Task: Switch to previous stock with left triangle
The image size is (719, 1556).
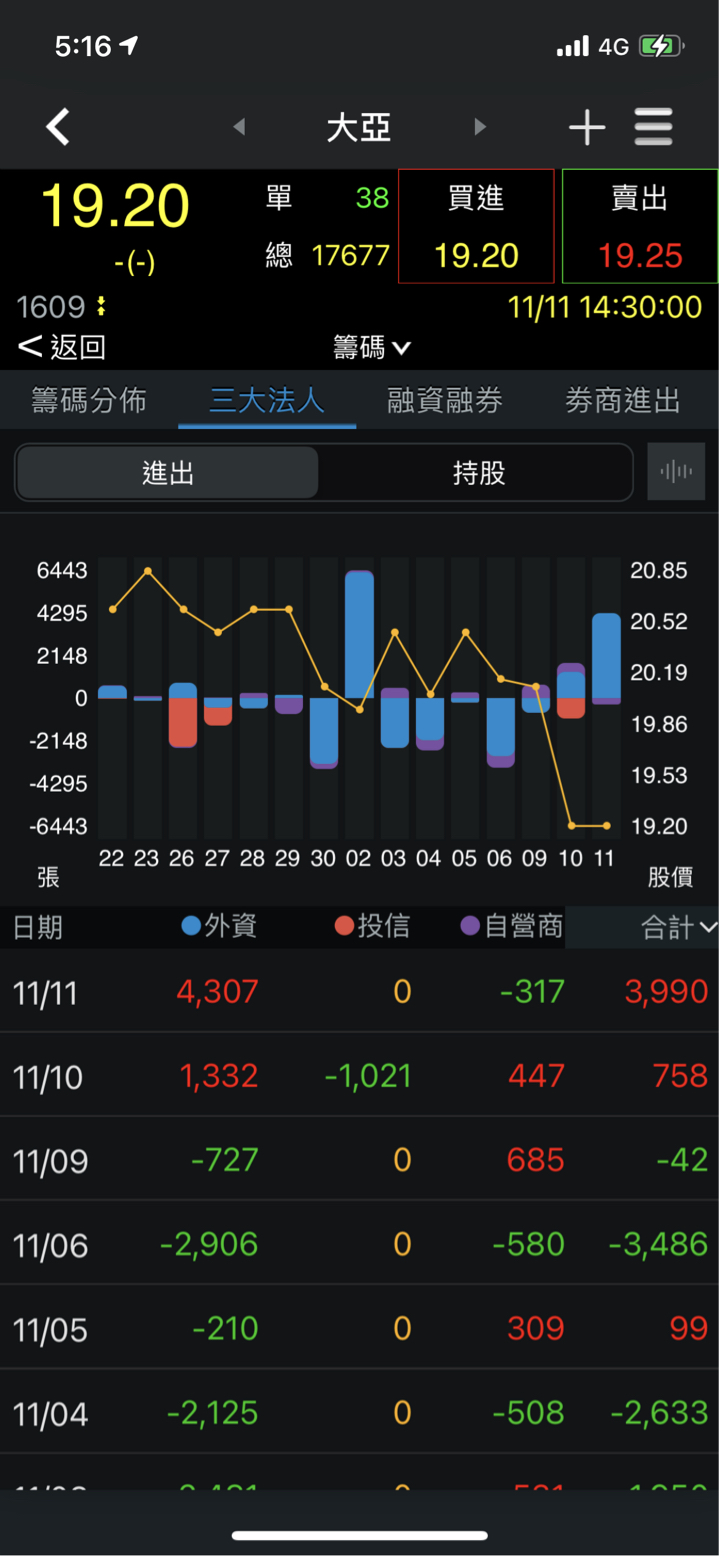Action: pos(238,127)
